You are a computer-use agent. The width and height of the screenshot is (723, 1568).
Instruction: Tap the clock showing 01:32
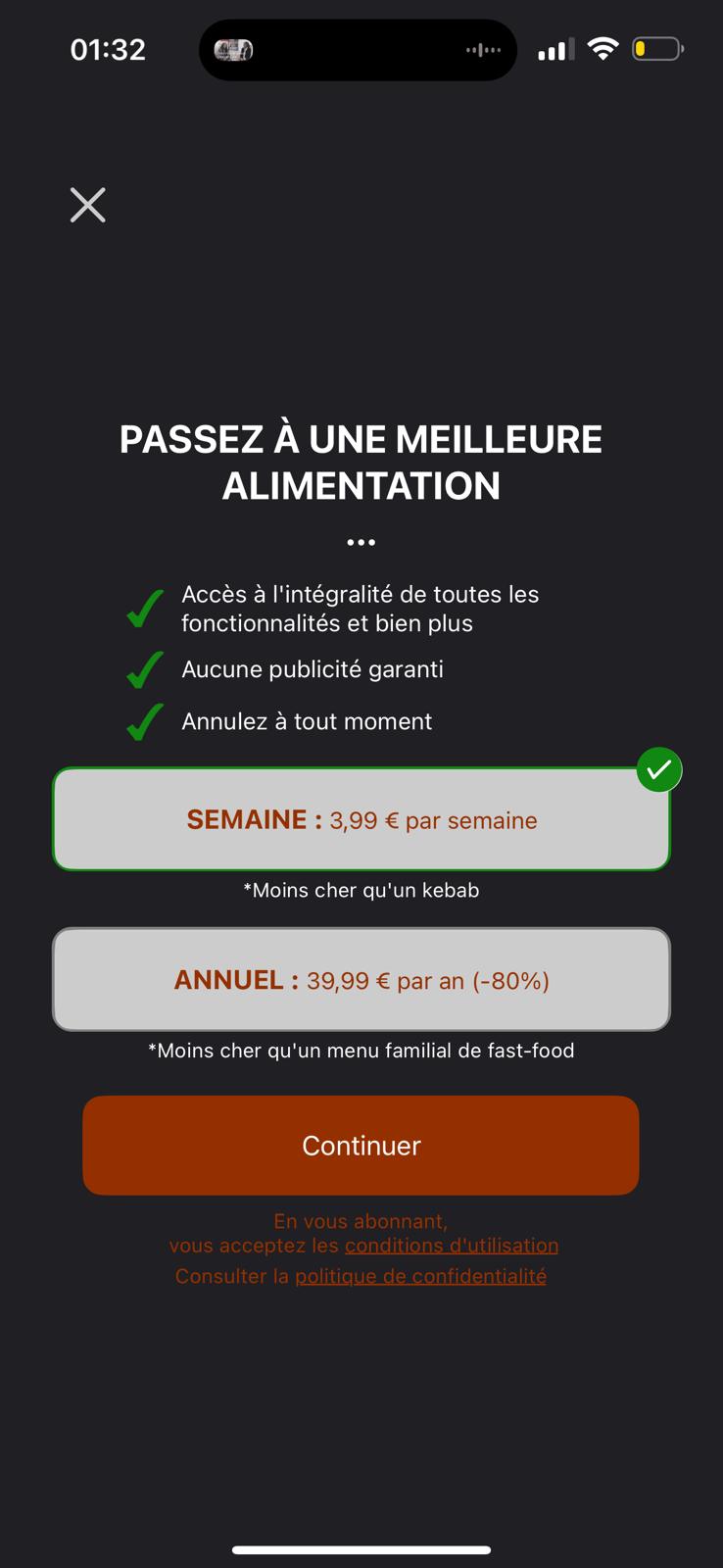click(x=108, y=49)
